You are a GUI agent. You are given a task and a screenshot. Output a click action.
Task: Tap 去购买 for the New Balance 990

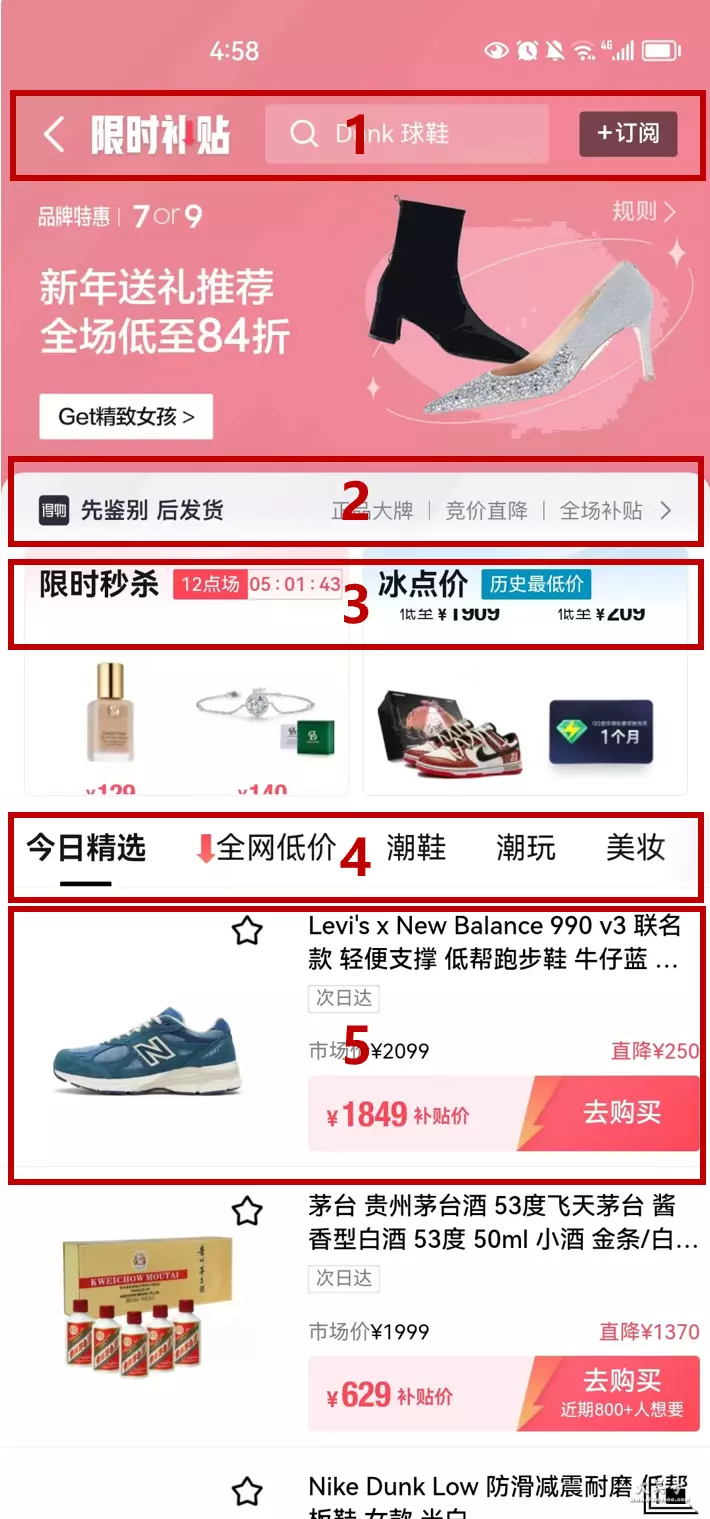622,1112
